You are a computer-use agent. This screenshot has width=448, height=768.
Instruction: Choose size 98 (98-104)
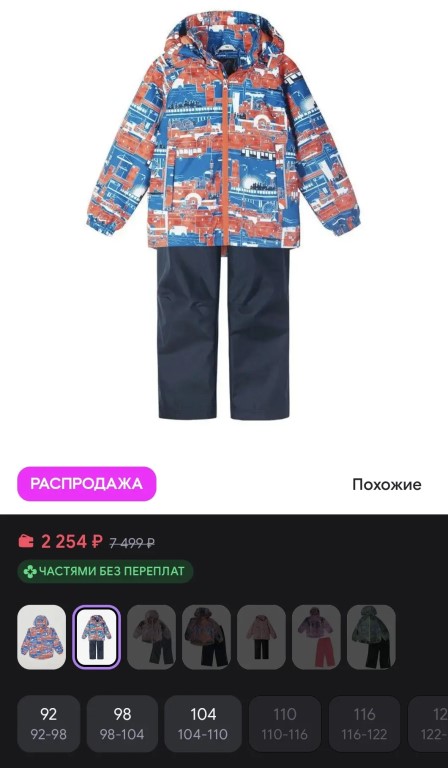pos(122,724)
